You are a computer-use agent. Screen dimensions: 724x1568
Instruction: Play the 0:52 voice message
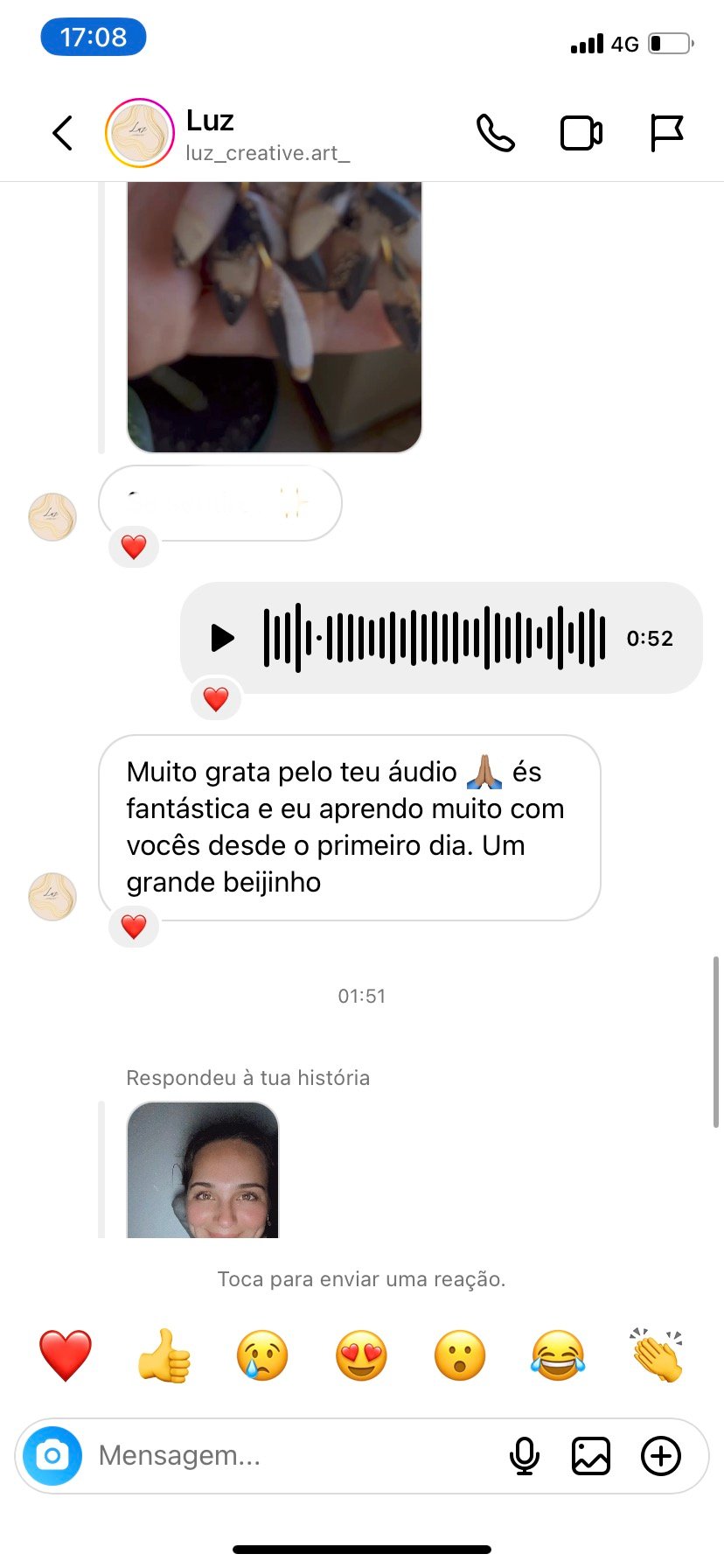tap(223, 638)
